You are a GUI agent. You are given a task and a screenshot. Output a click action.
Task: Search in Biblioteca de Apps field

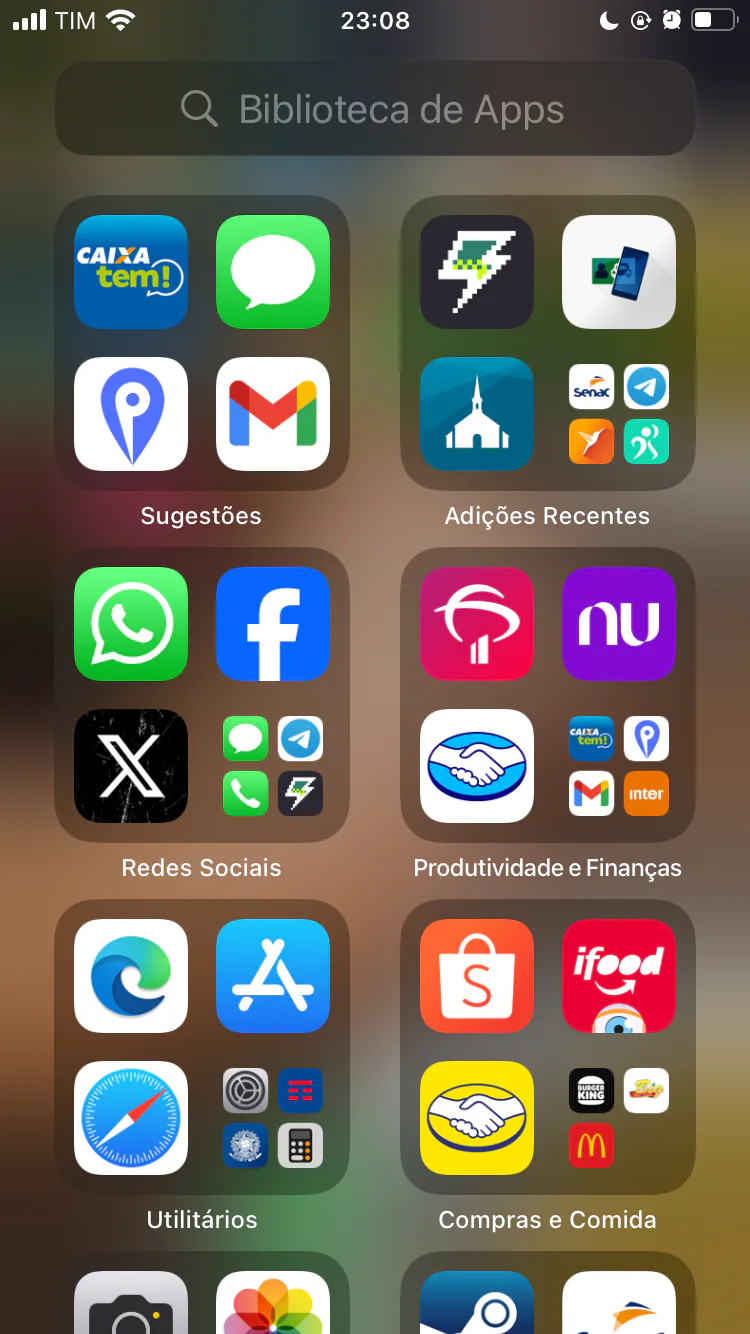[375, 109]
